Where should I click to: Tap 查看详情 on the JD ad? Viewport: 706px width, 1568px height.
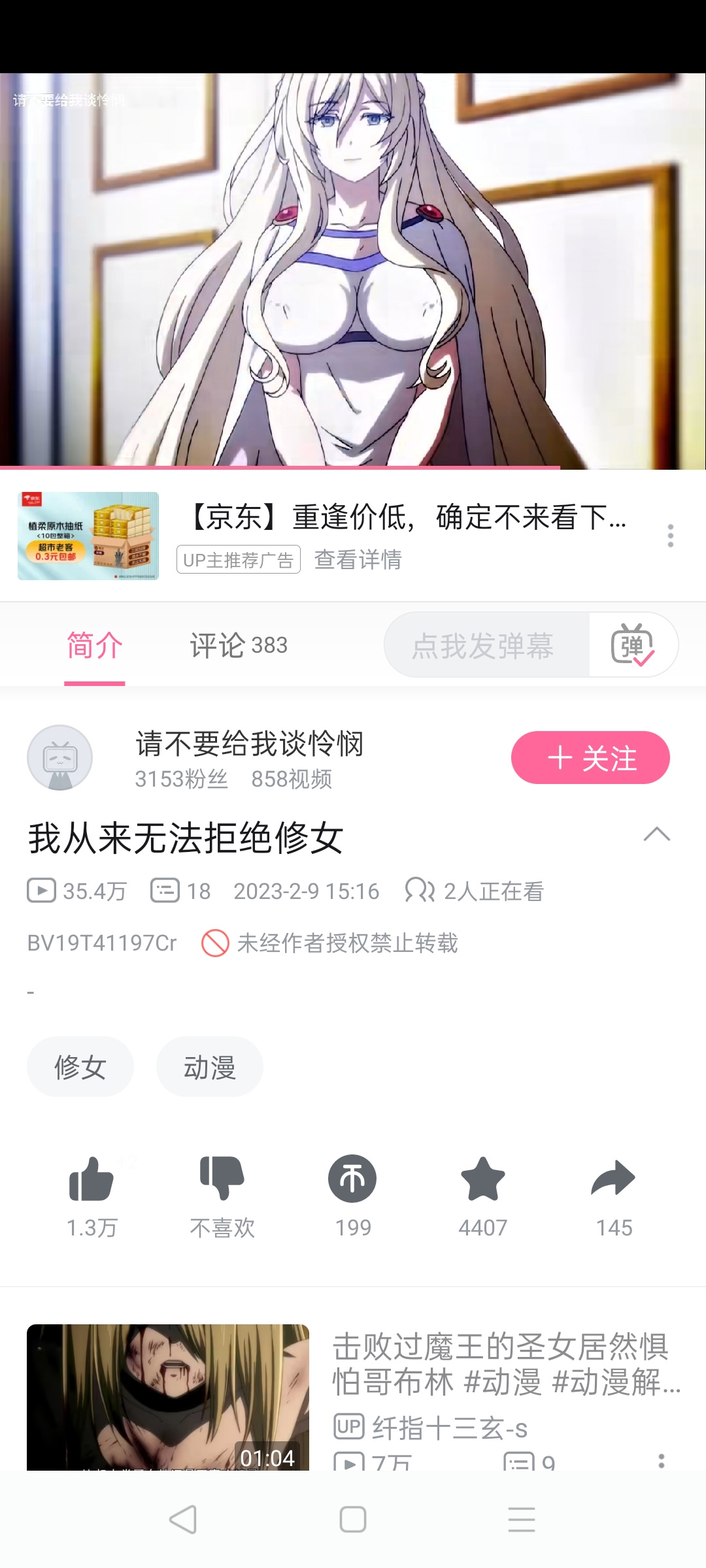click(x=358, y=560)
